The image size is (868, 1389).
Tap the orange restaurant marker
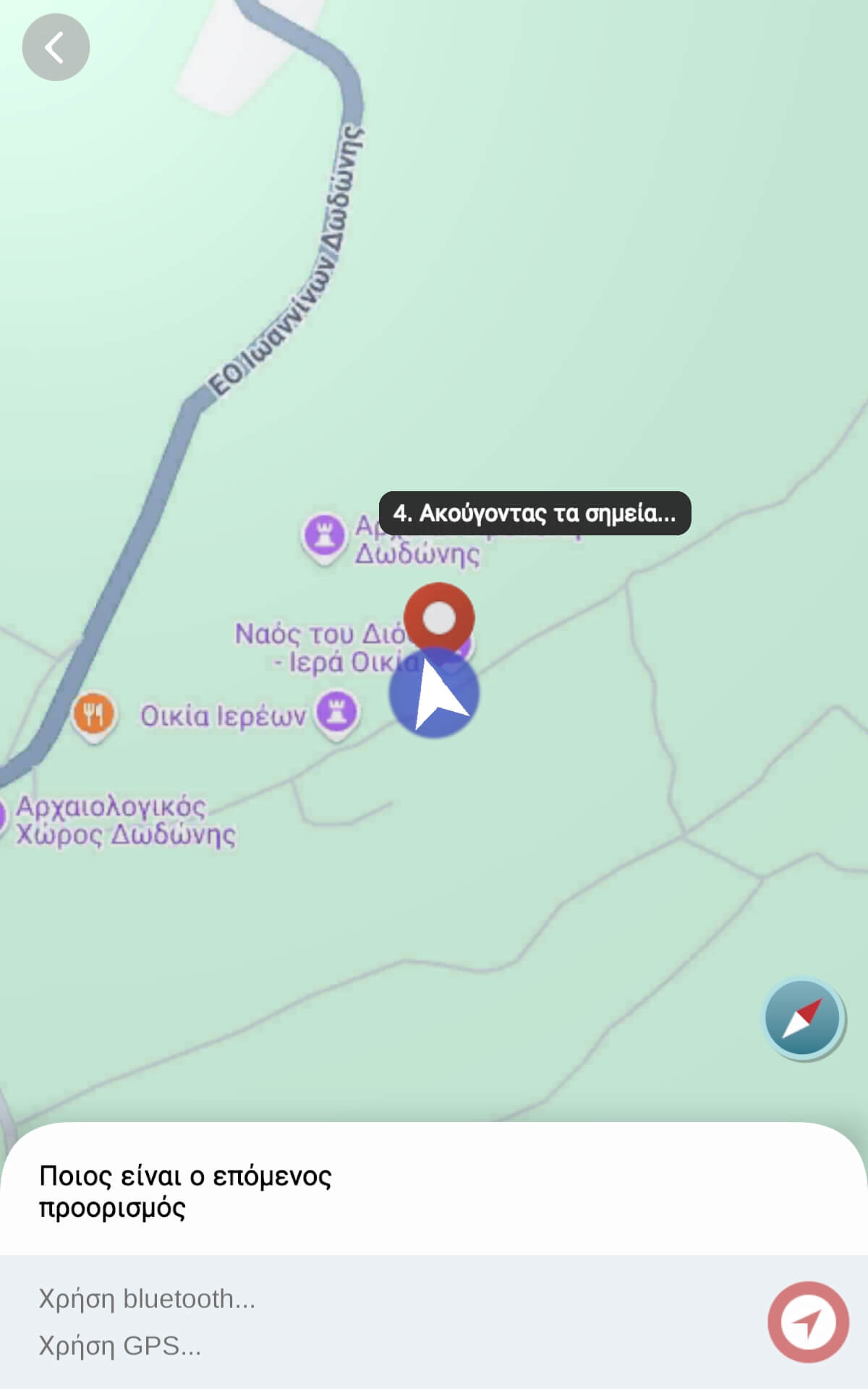(x=93, y=715)
